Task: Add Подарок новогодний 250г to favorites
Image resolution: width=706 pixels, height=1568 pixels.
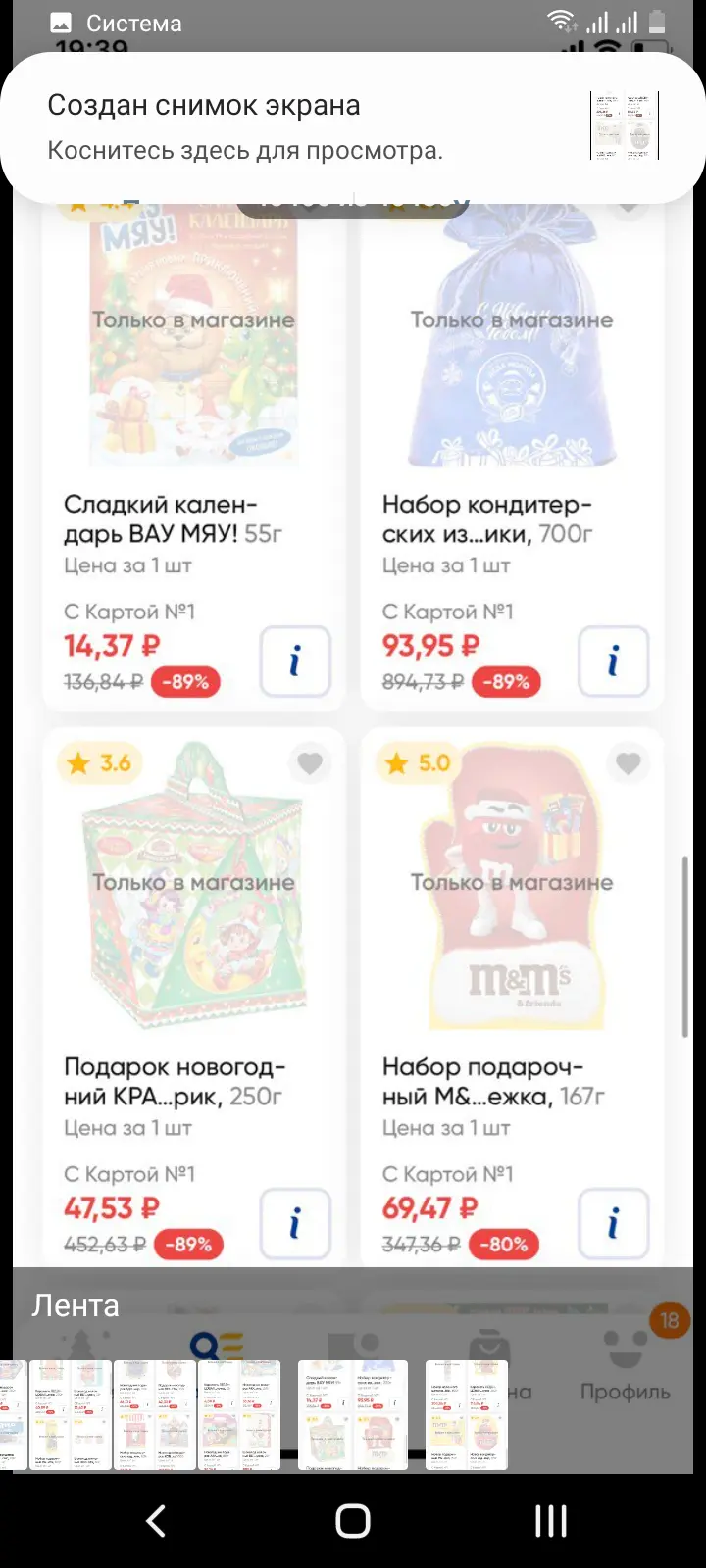Action: 310,762
